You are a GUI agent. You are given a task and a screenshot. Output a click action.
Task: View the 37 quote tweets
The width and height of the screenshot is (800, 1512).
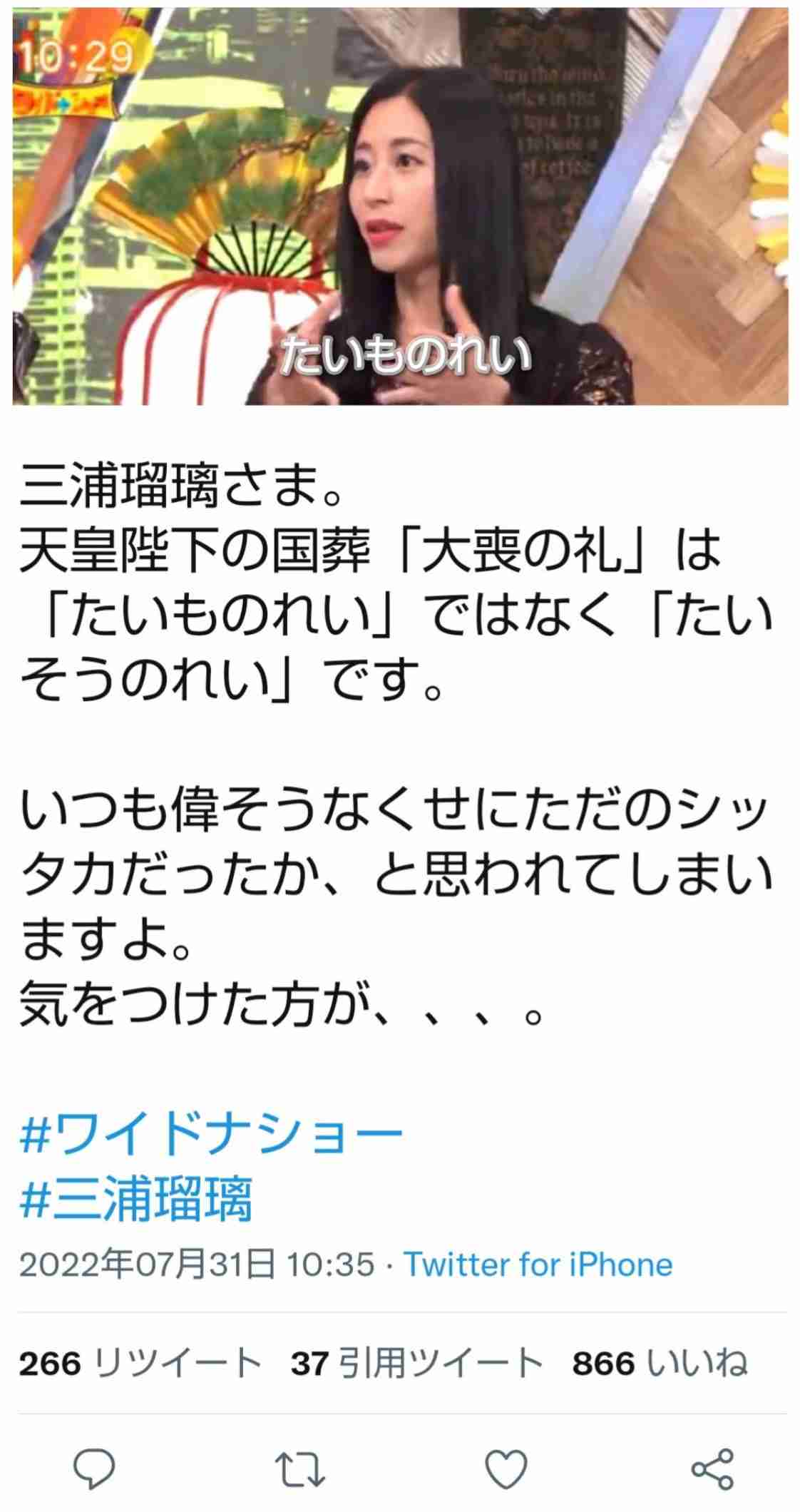tap(416, 1363)
